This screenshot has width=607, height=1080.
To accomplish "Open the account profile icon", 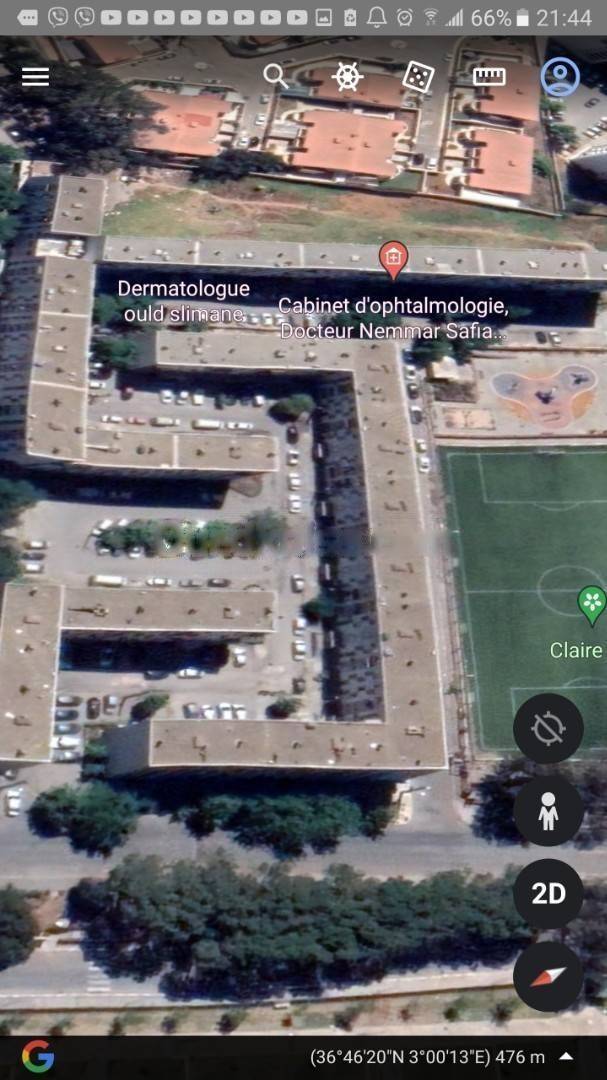I will tap(560, 77).
